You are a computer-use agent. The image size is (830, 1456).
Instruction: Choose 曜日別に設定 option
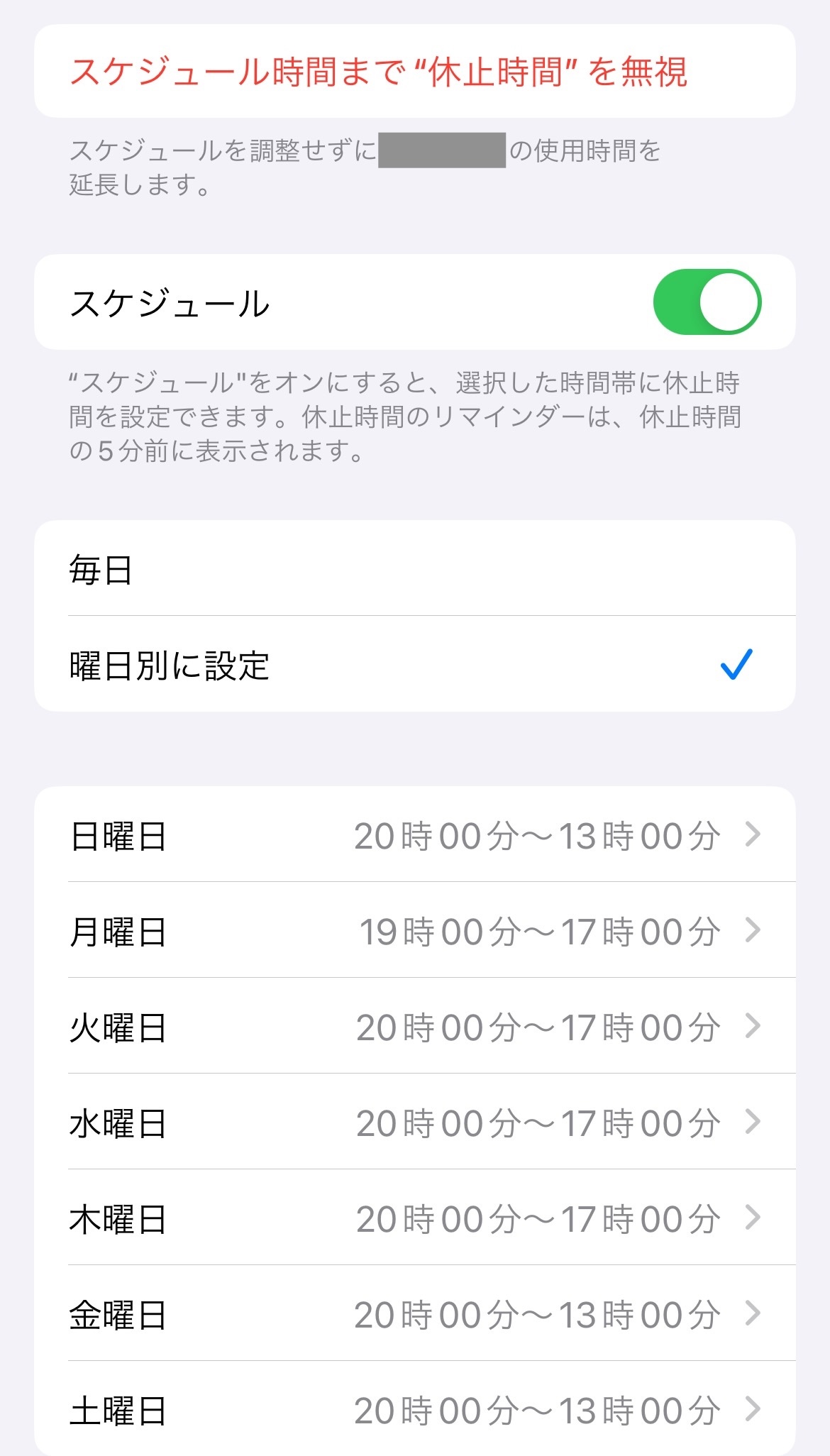click(414, 665)
